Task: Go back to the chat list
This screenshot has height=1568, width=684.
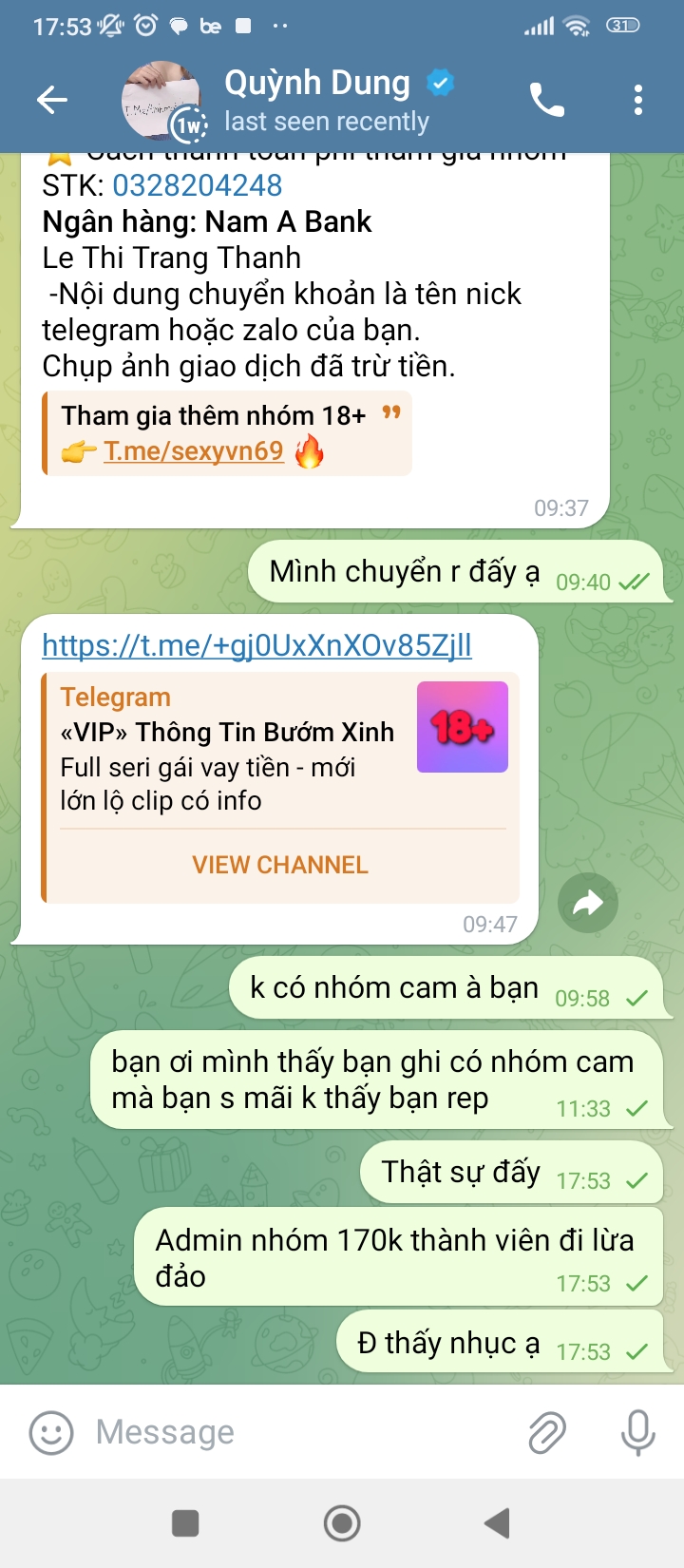Action: pos(52,100)
